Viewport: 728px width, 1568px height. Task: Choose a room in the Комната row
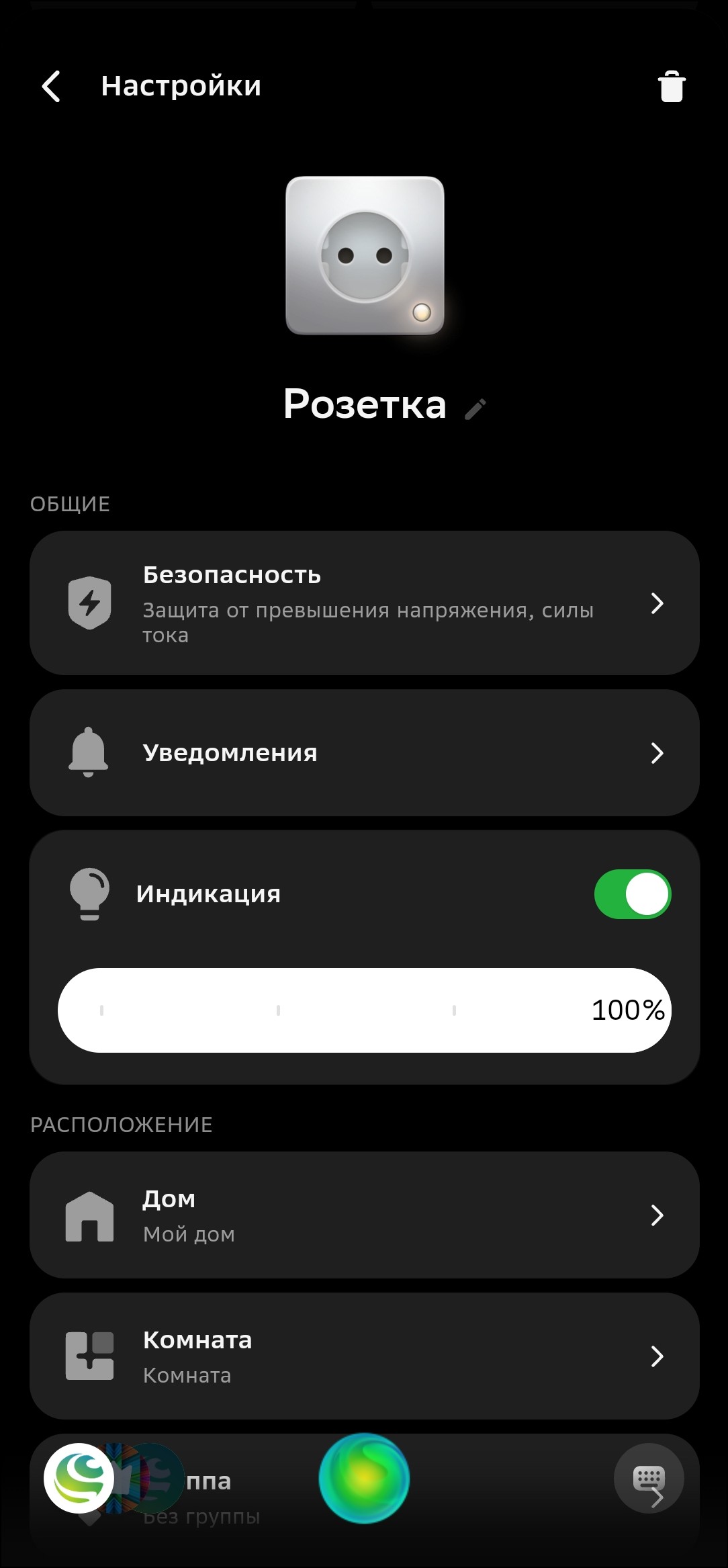tap(364, 1356)
